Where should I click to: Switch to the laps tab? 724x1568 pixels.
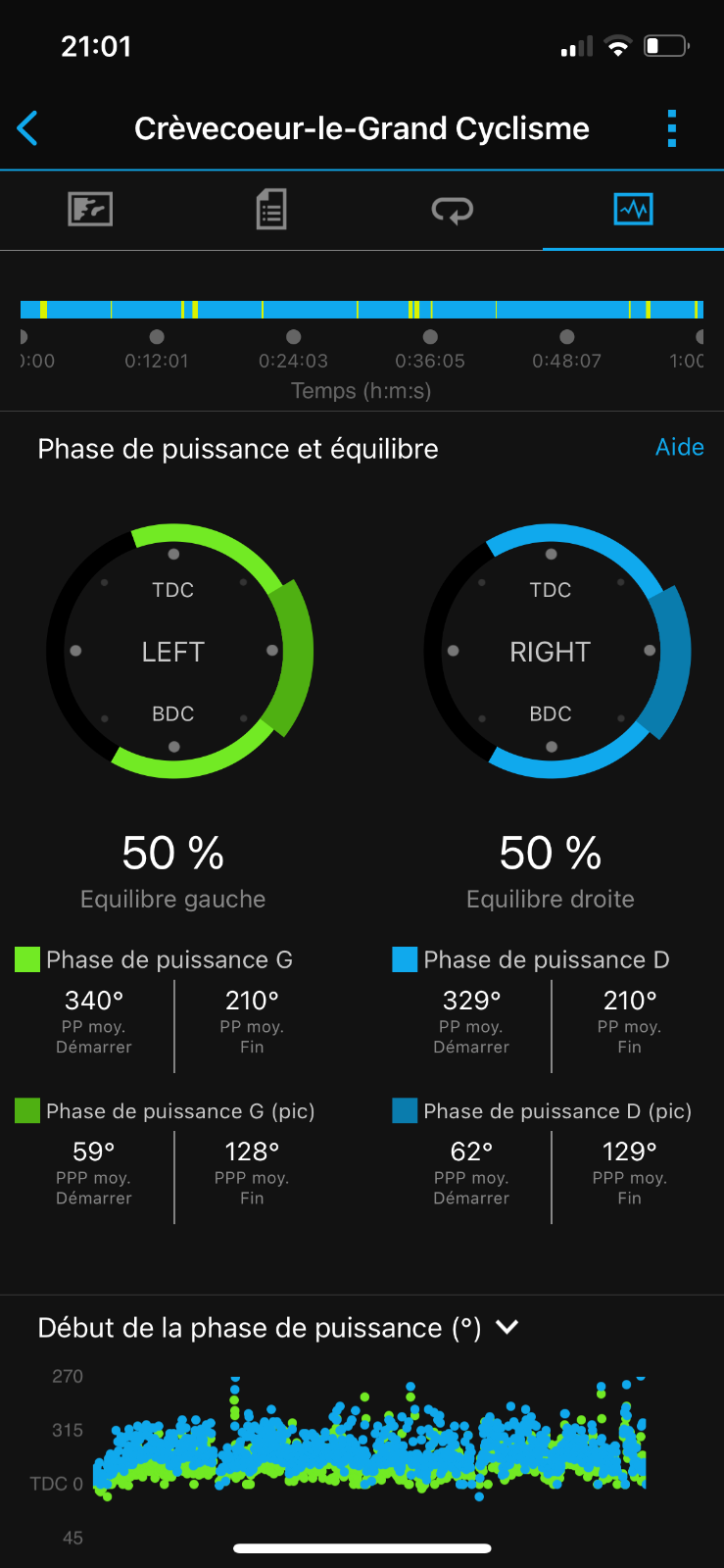[453, 210]
